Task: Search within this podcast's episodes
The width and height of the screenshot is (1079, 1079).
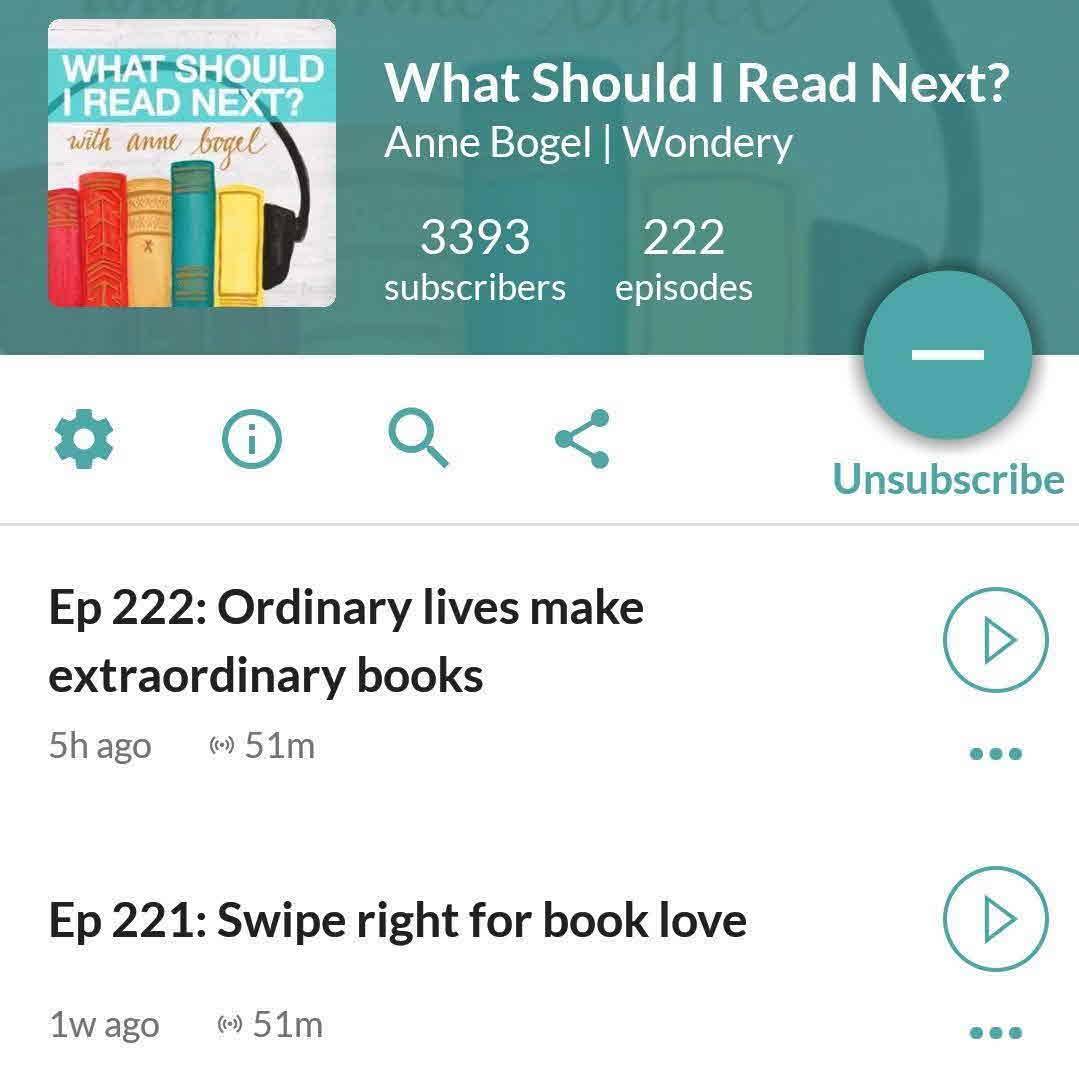Action: click(x=418, y=438)
